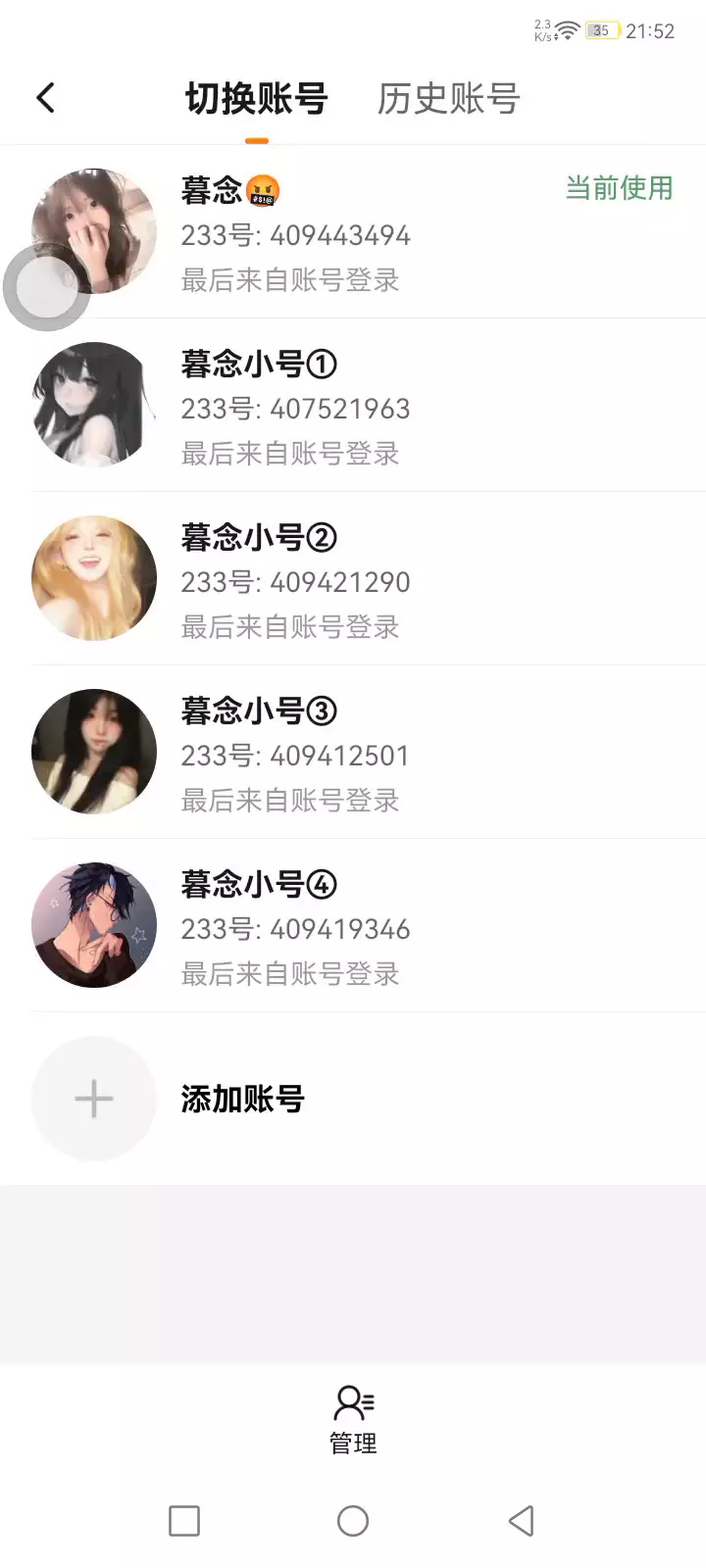Select the 切换账号 tab
Viewport: 706px width, 1568px height.
pos(256,99)
